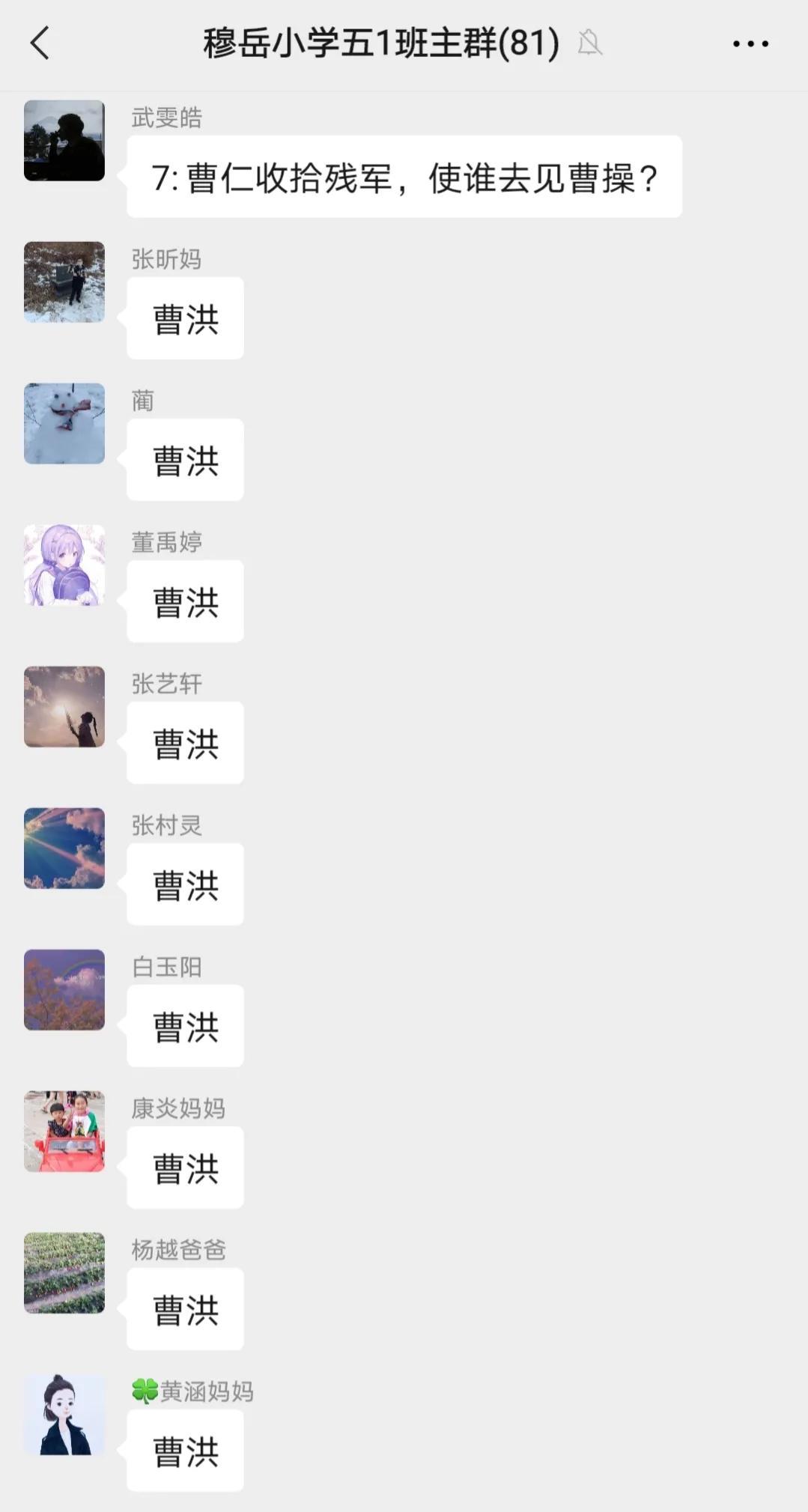Open 董禹婷's avatar
Image resolution: width=808 pixels, height=1512 pixels.
(64, 565)
